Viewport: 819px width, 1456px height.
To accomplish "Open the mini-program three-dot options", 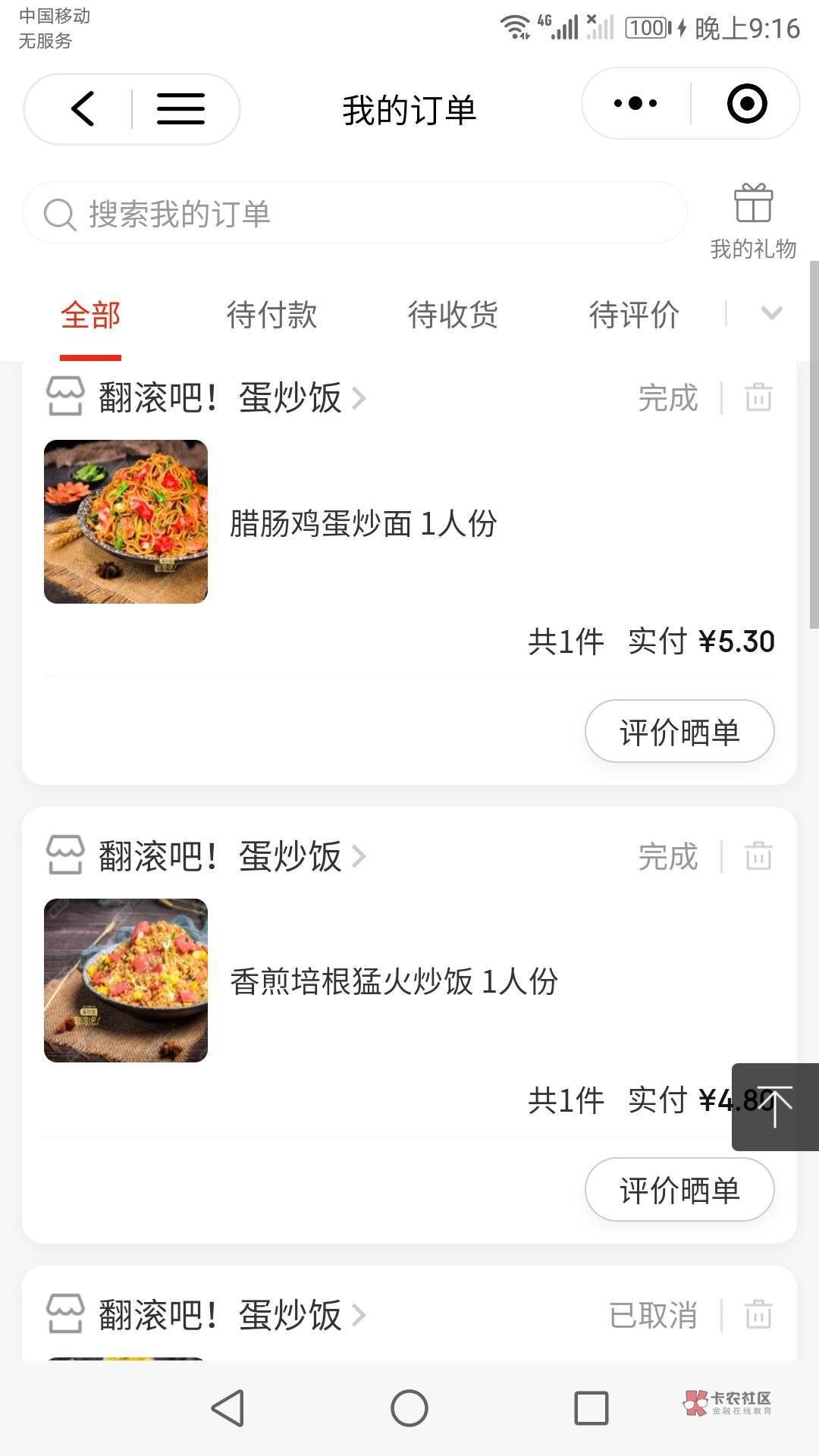I will coord(635,104).
